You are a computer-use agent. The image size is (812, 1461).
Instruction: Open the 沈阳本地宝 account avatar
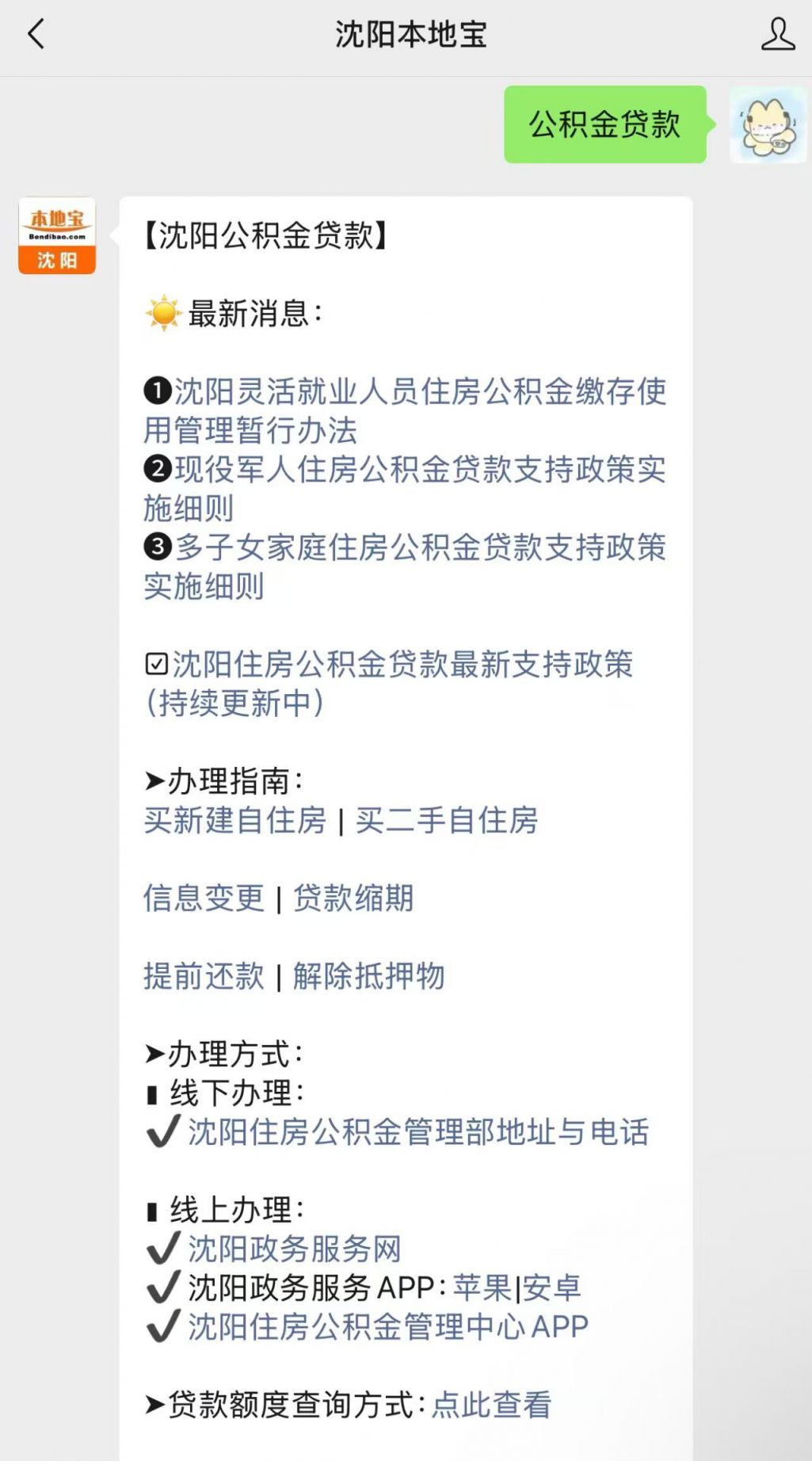57,235
